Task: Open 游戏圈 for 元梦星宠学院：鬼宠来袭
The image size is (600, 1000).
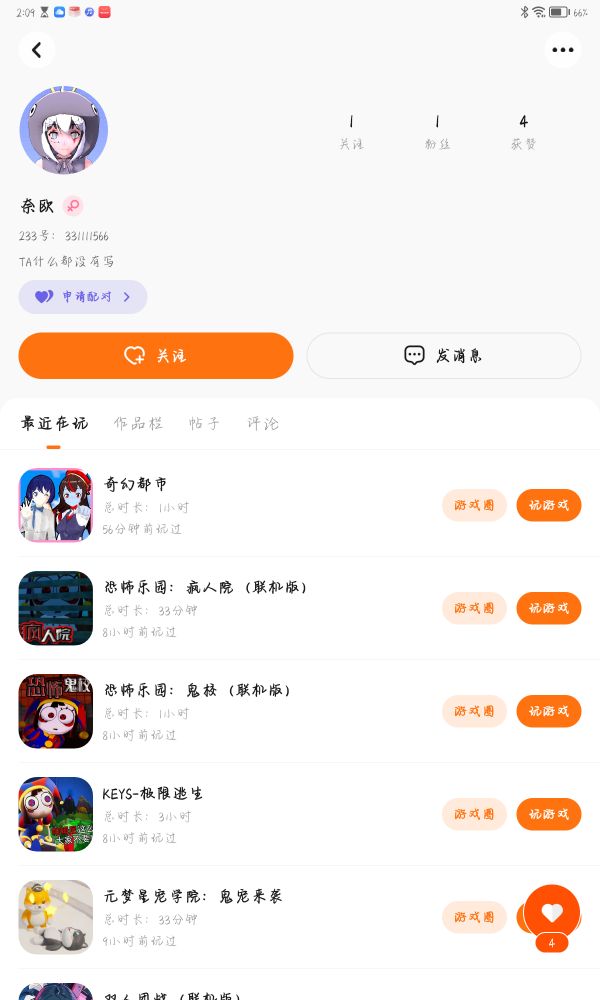Action: click(474, 917)
